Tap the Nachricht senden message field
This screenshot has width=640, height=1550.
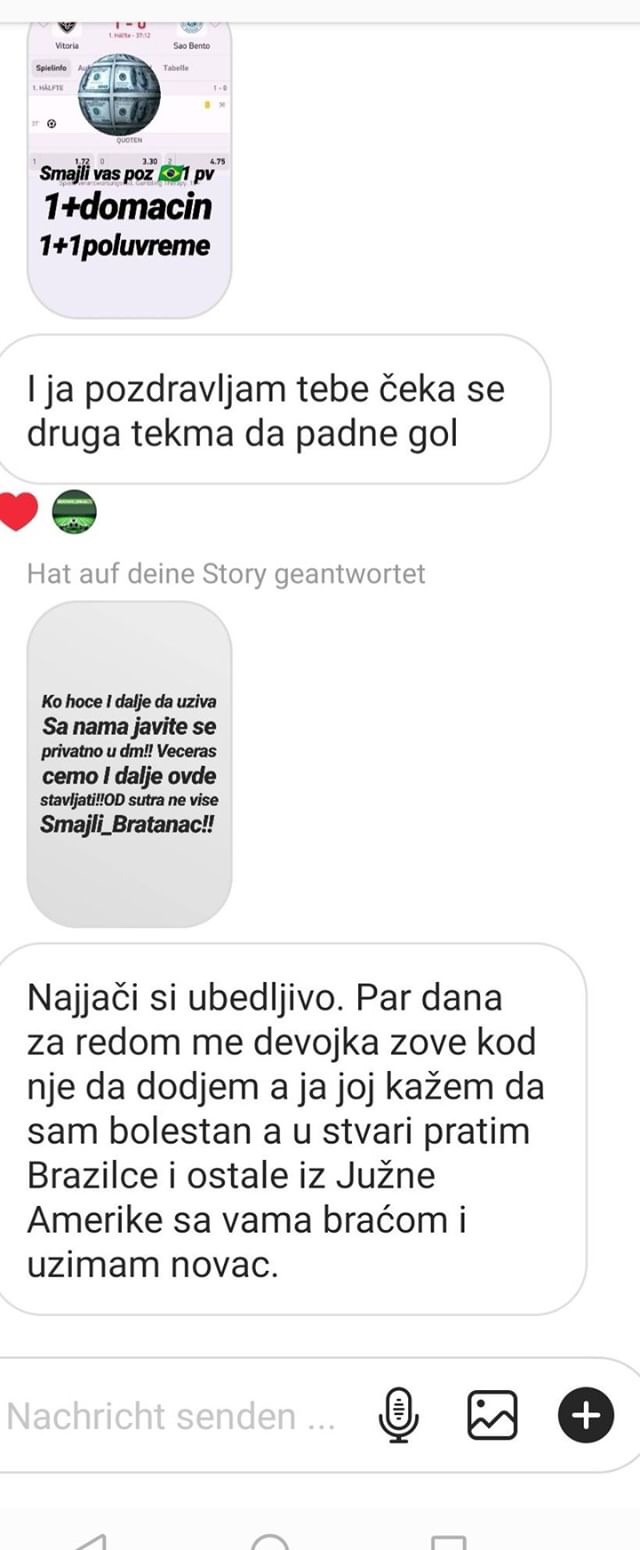tap(170, 1416)
